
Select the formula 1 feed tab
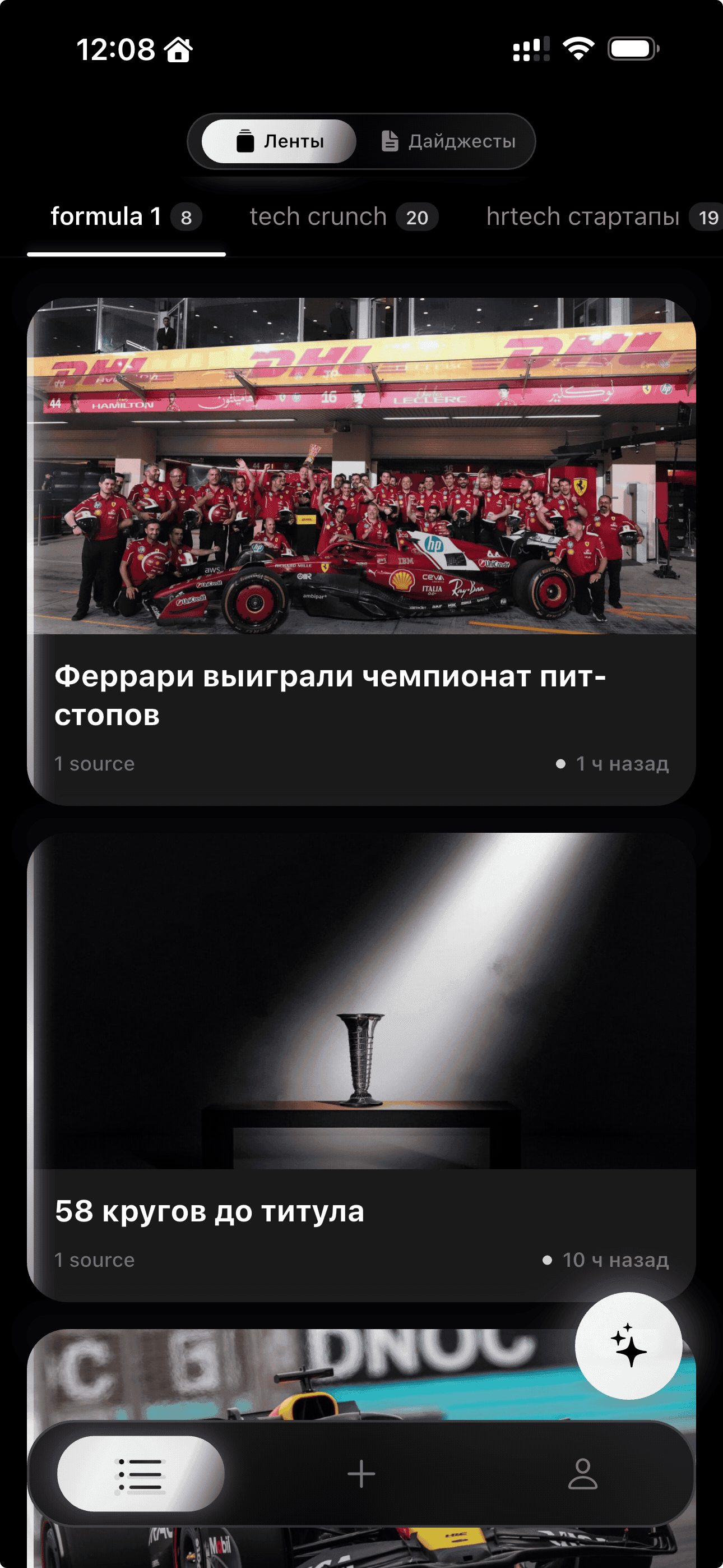click(x=106, y=216)
